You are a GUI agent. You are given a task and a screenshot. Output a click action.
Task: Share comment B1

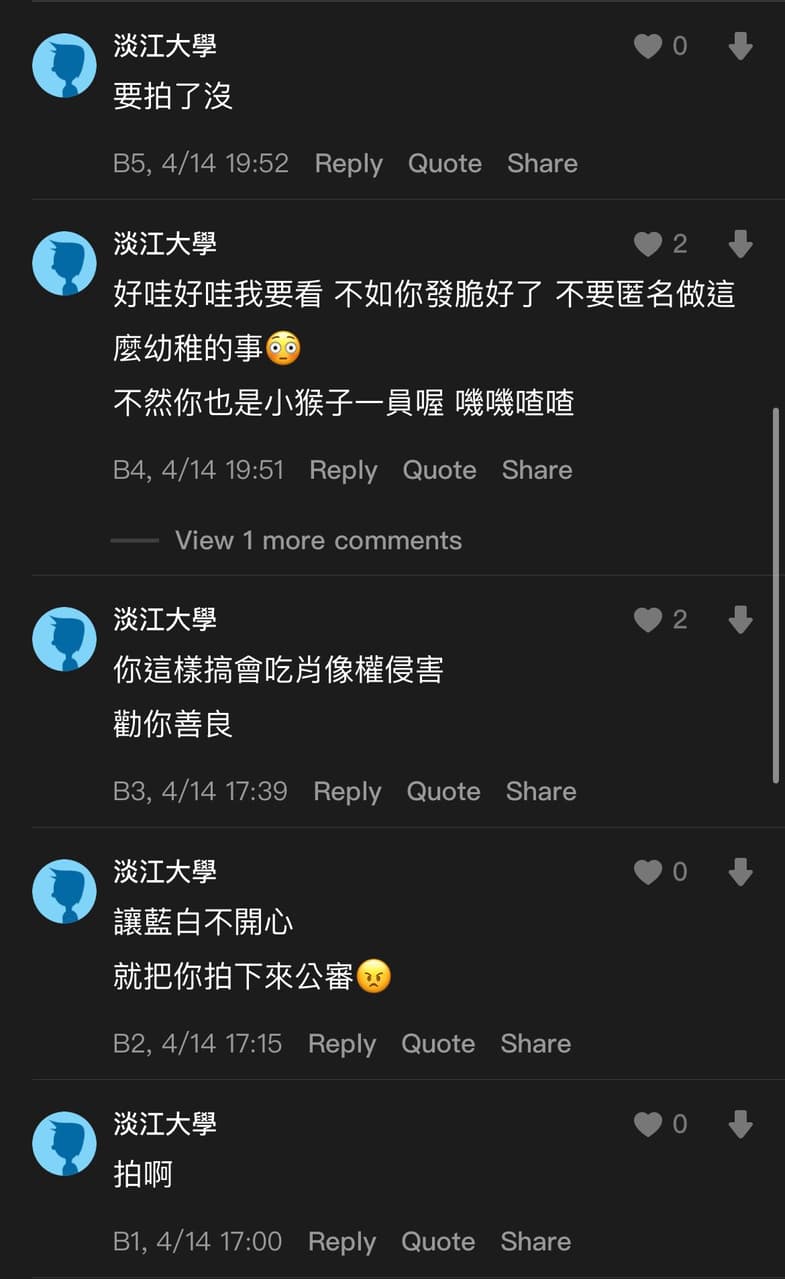click(536, 1242)
